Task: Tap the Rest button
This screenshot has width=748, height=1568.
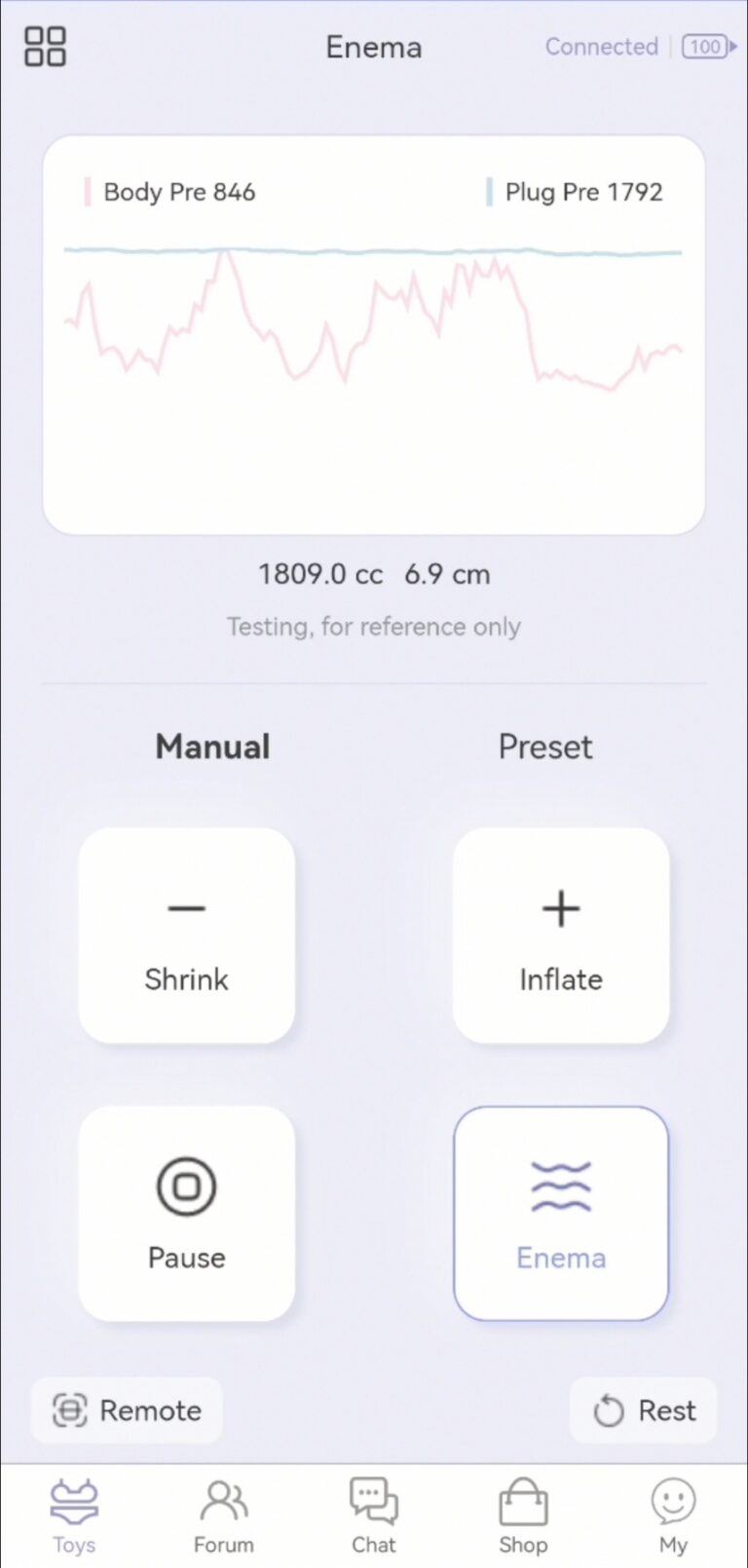Action: pos(643,1409)
